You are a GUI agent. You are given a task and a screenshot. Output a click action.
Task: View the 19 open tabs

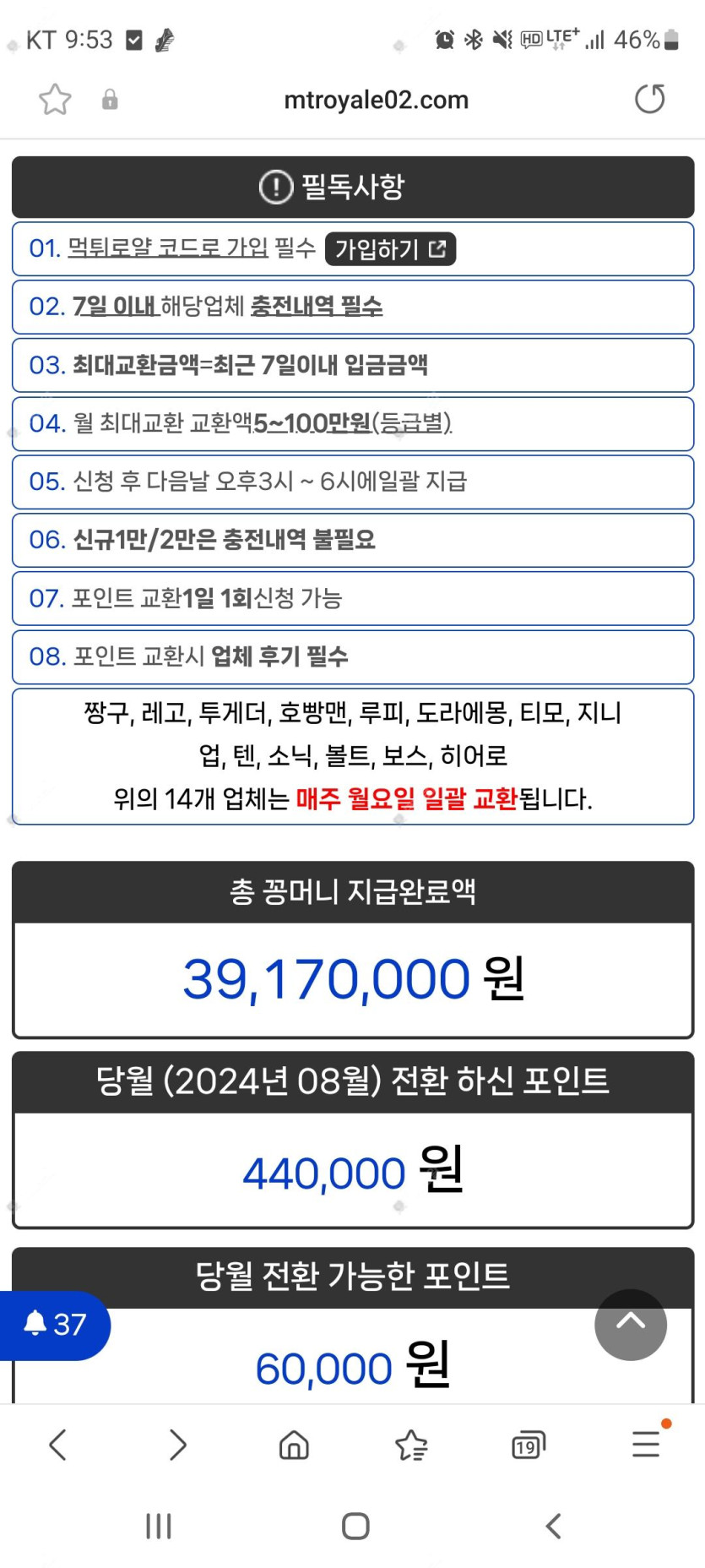coord(529,1445)
